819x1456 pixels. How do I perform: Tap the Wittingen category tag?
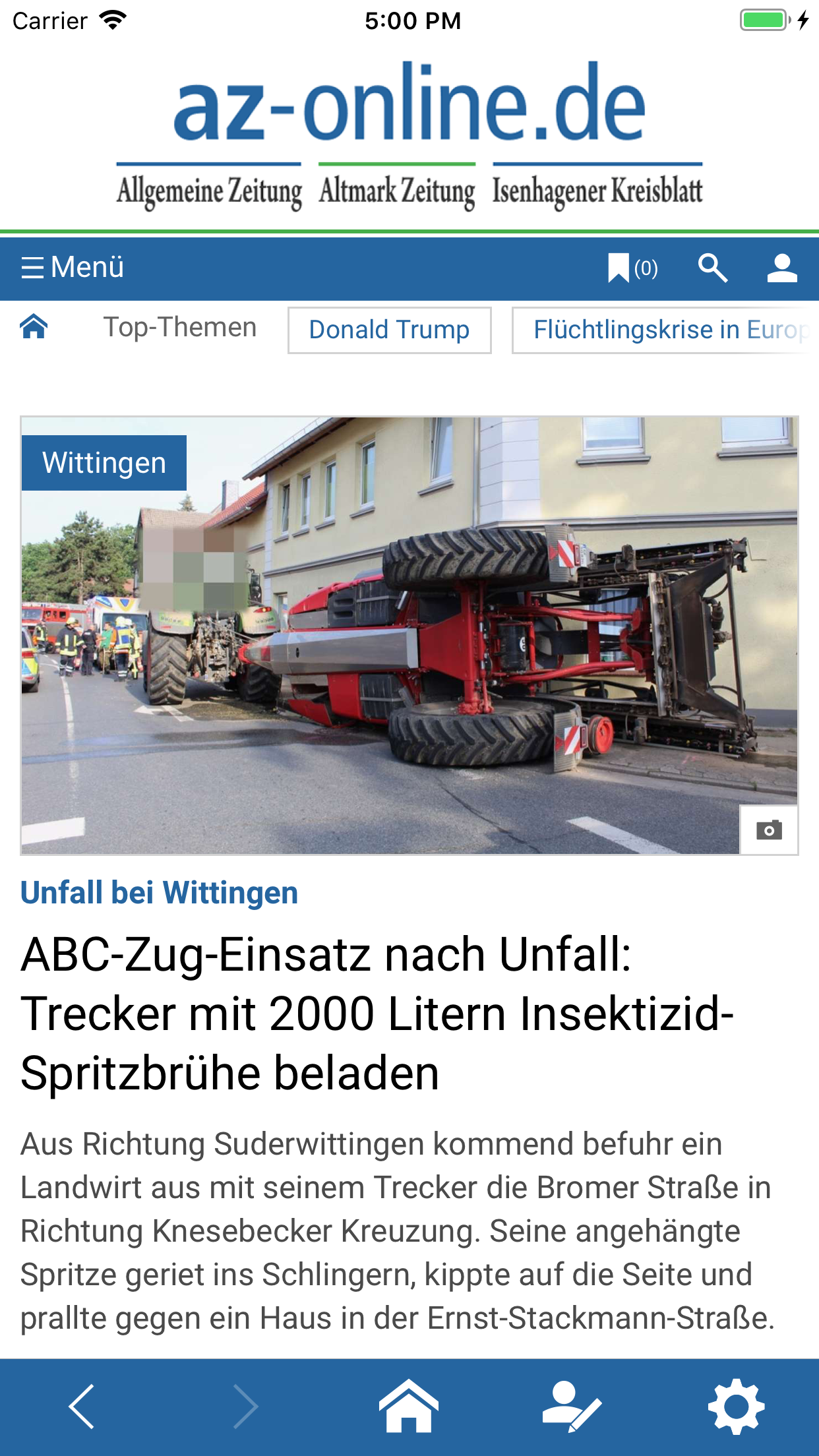pos(104,463)
